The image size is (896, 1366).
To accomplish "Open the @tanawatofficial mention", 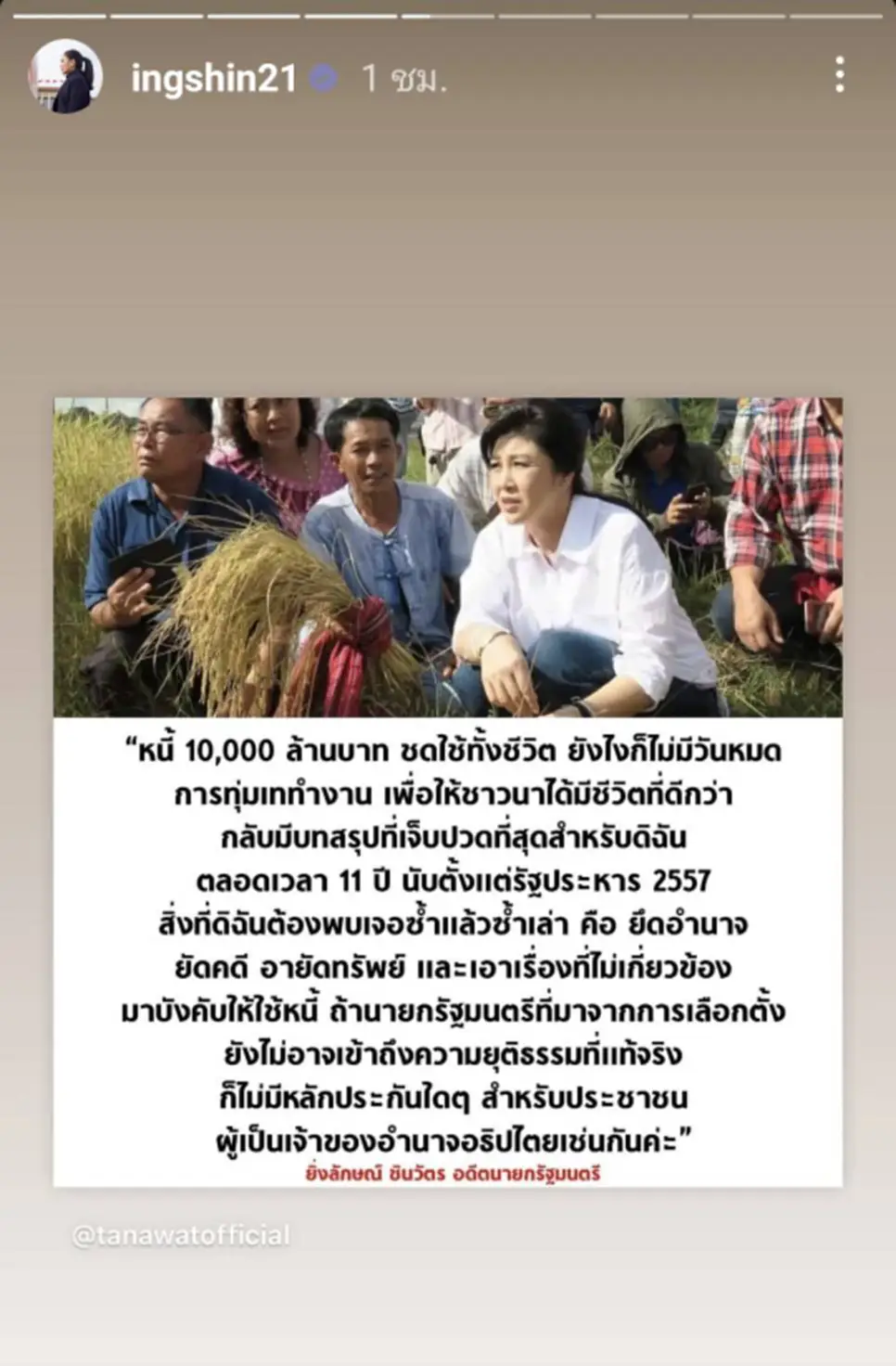I will (x=181, y=1235).
